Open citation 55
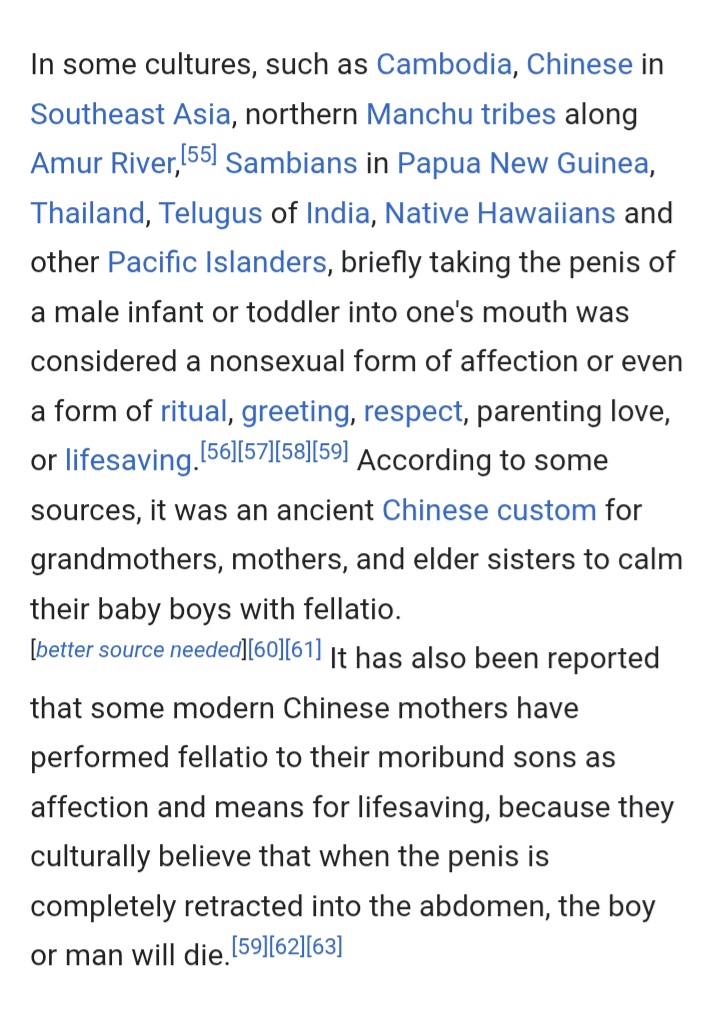 [x=199, y=154]
